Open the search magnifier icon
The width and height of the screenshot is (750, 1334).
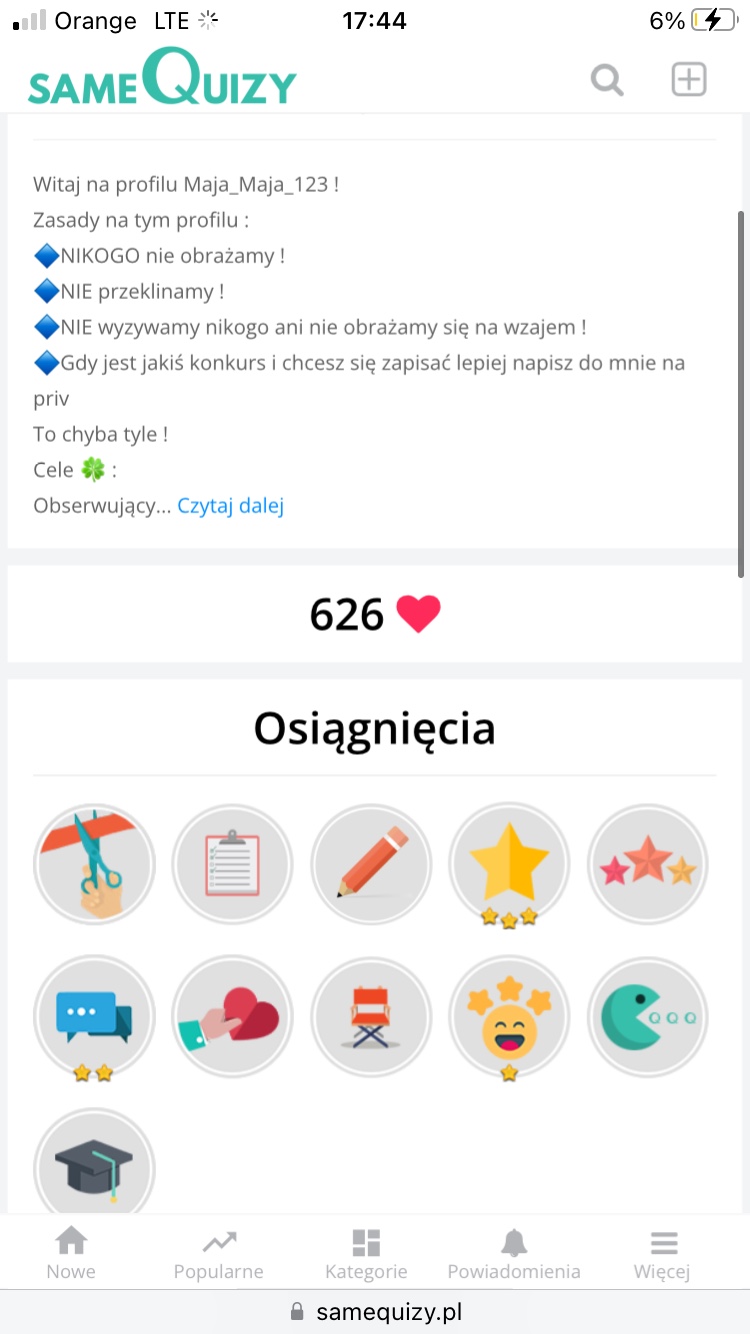pyautogui.click(x=607, y=79)
